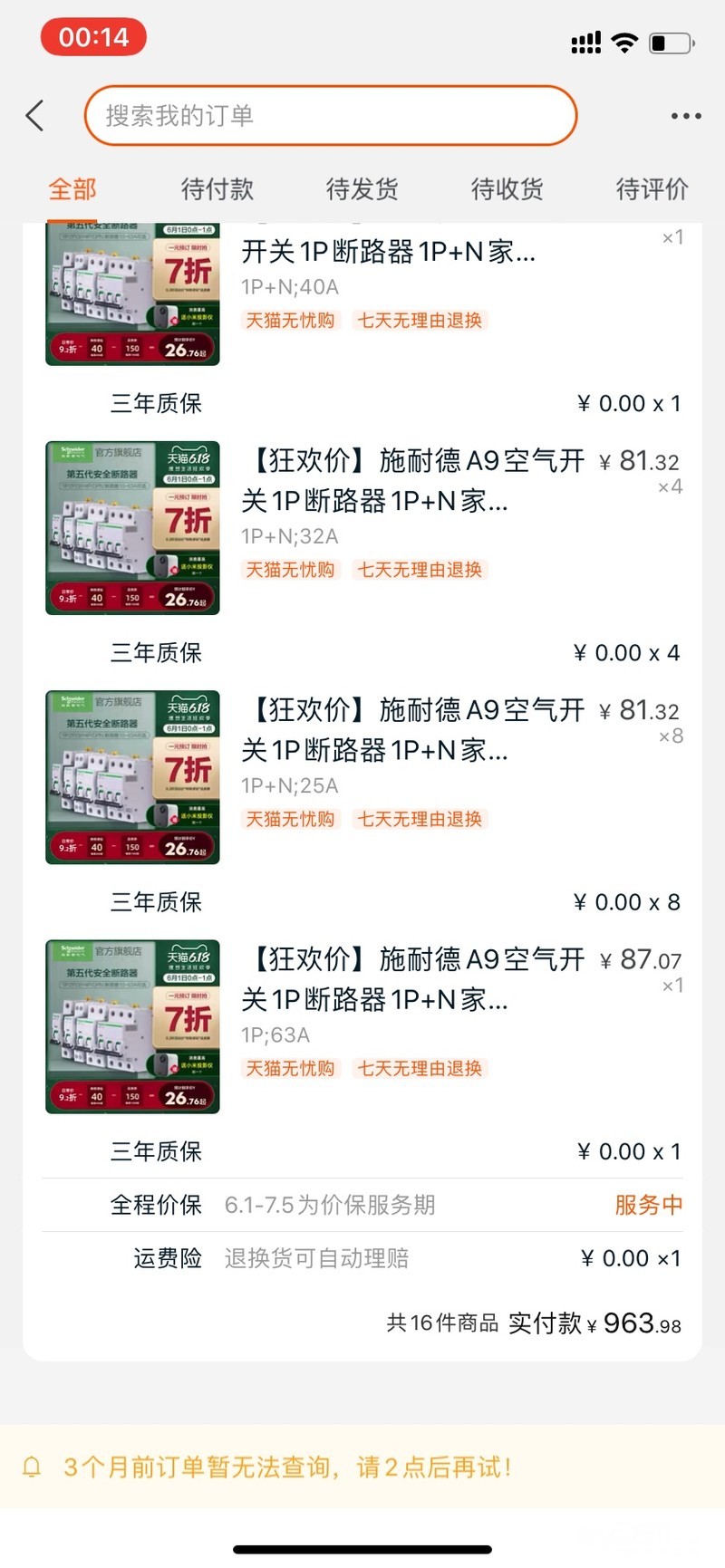
Task: Open the 1P;63A breaker order item
Action: [413, 999]
